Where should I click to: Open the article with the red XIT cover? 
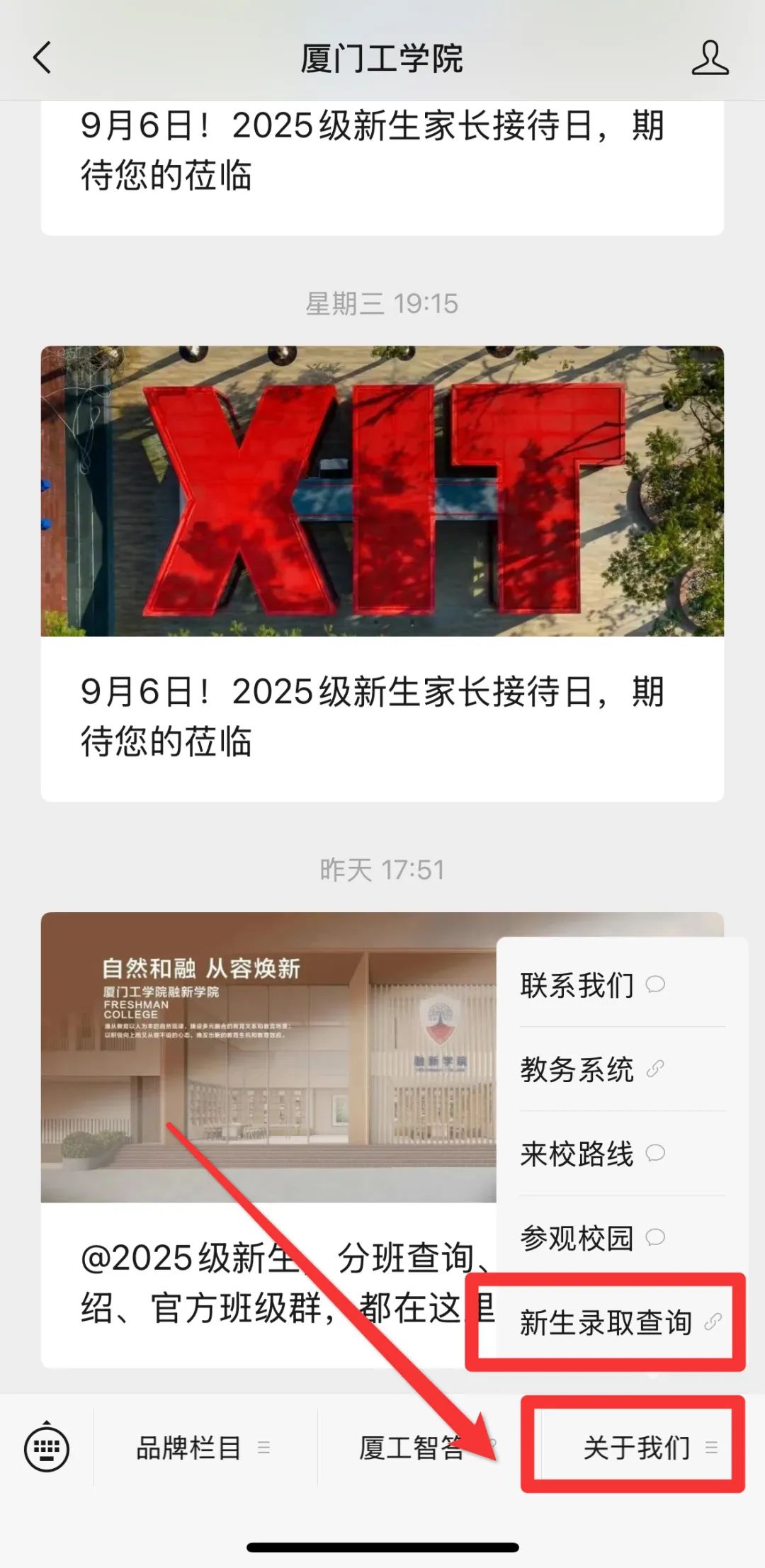tap(382, 572)
